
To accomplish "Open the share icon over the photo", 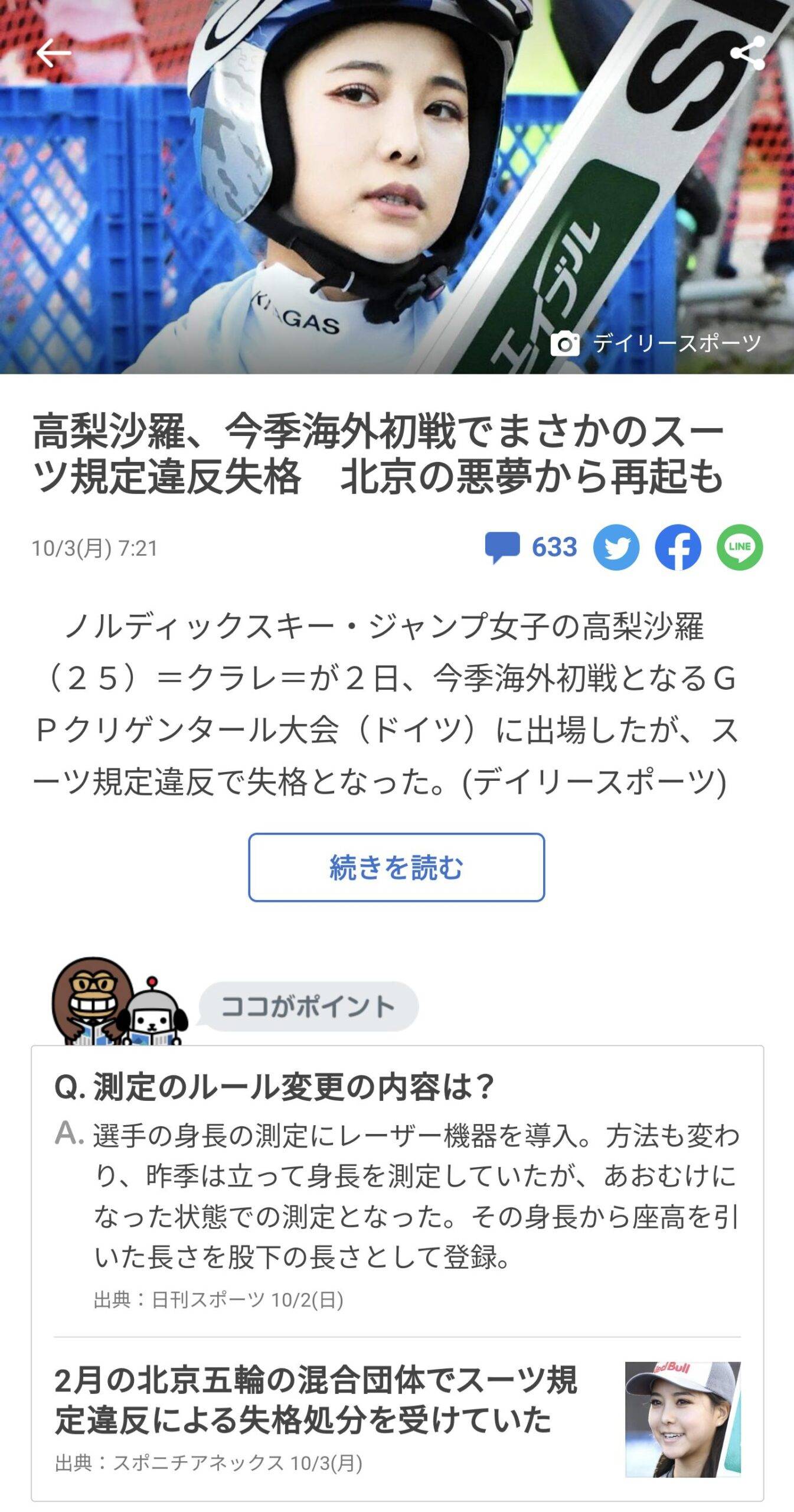I will (x=747, y=53).
